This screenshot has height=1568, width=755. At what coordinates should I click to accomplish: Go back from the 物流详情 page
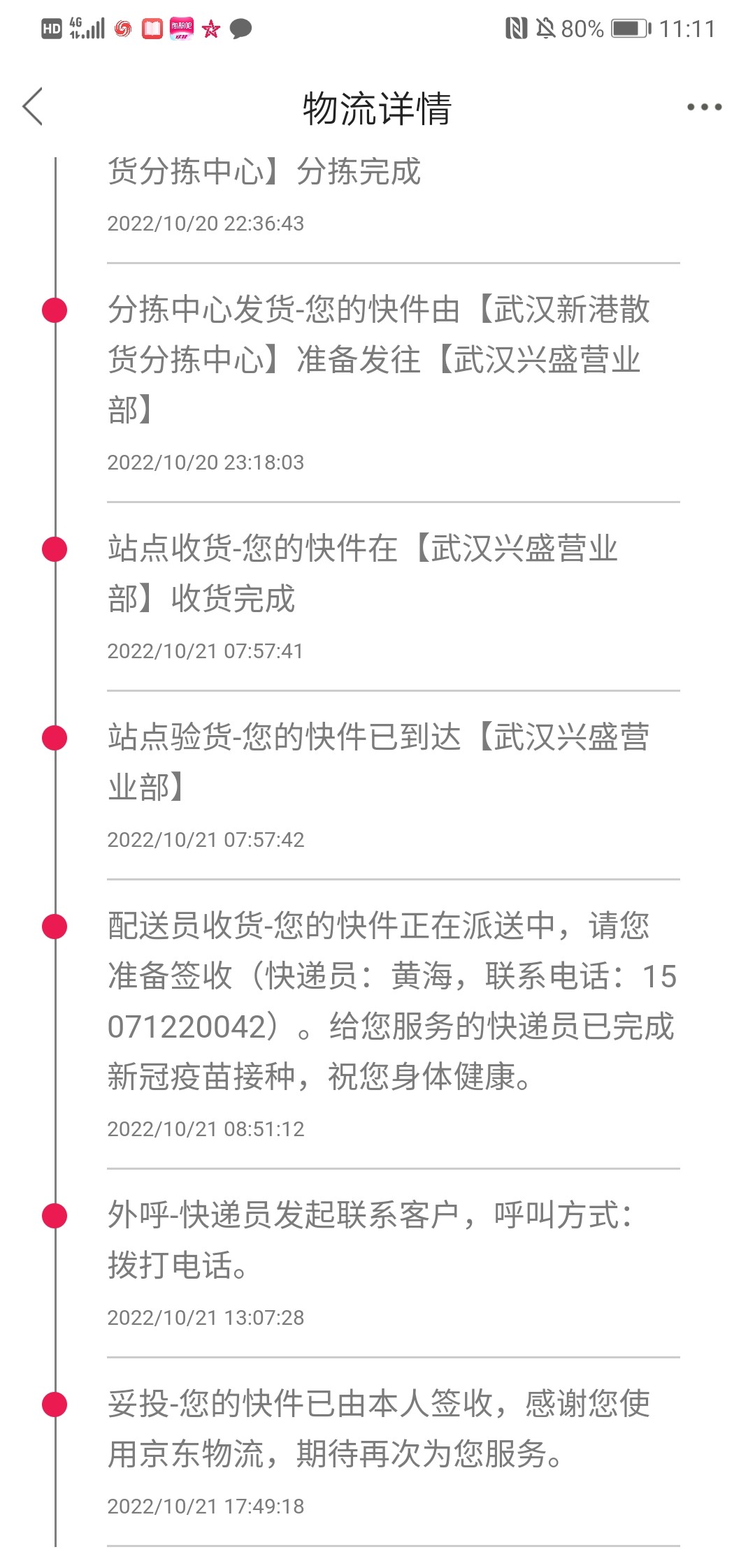pos(33,107)
